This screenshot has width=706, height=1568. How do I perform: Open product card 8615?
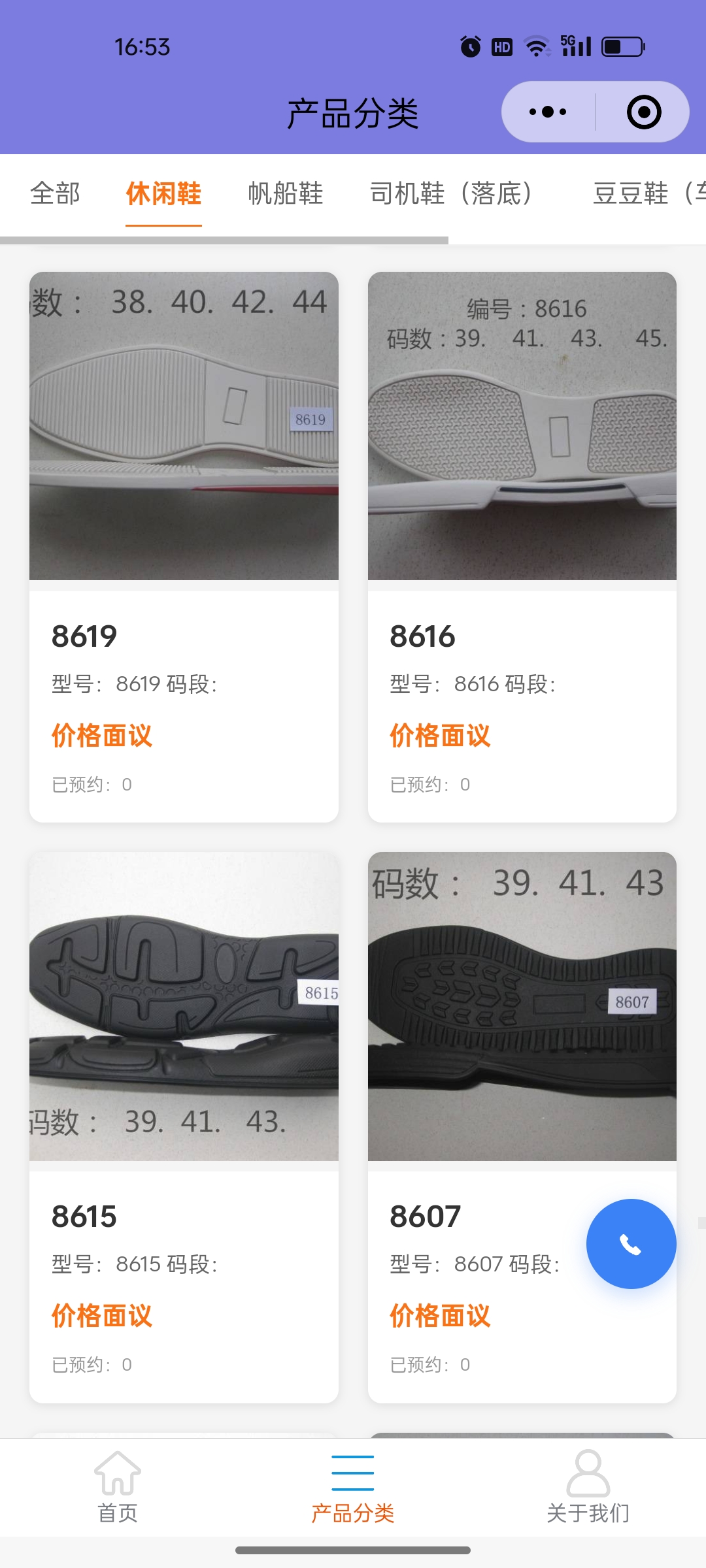184,1126
